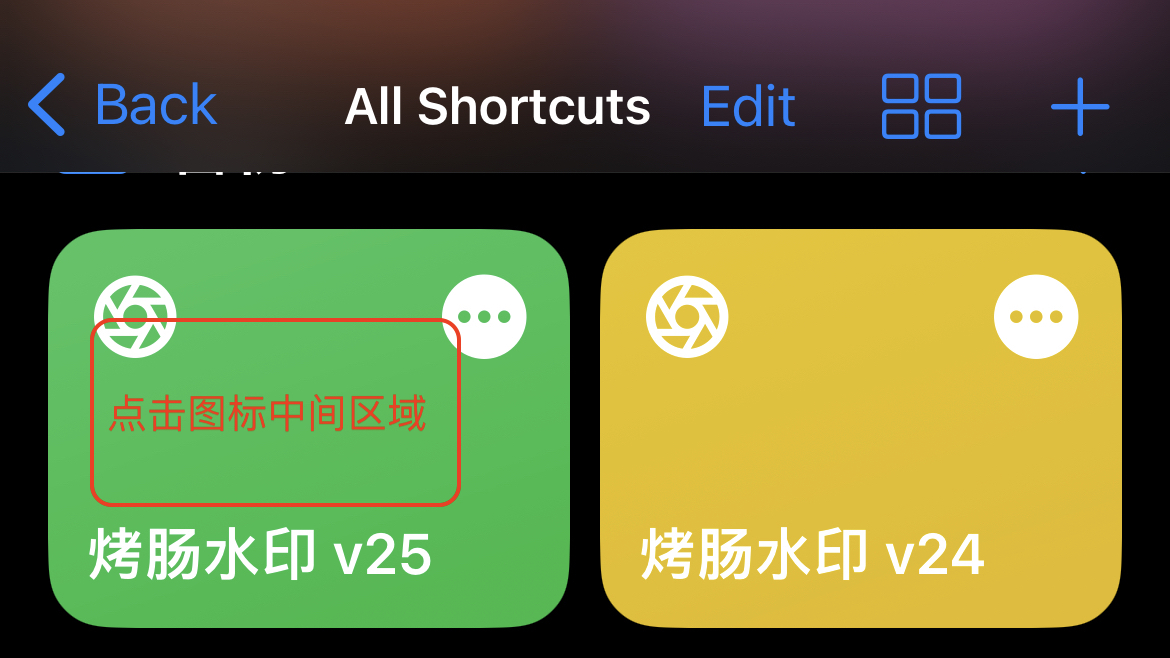Viewport: 1170px width, 658px height.
Task: Tap Edit in the top bar
Action: [x=748, y=106]
